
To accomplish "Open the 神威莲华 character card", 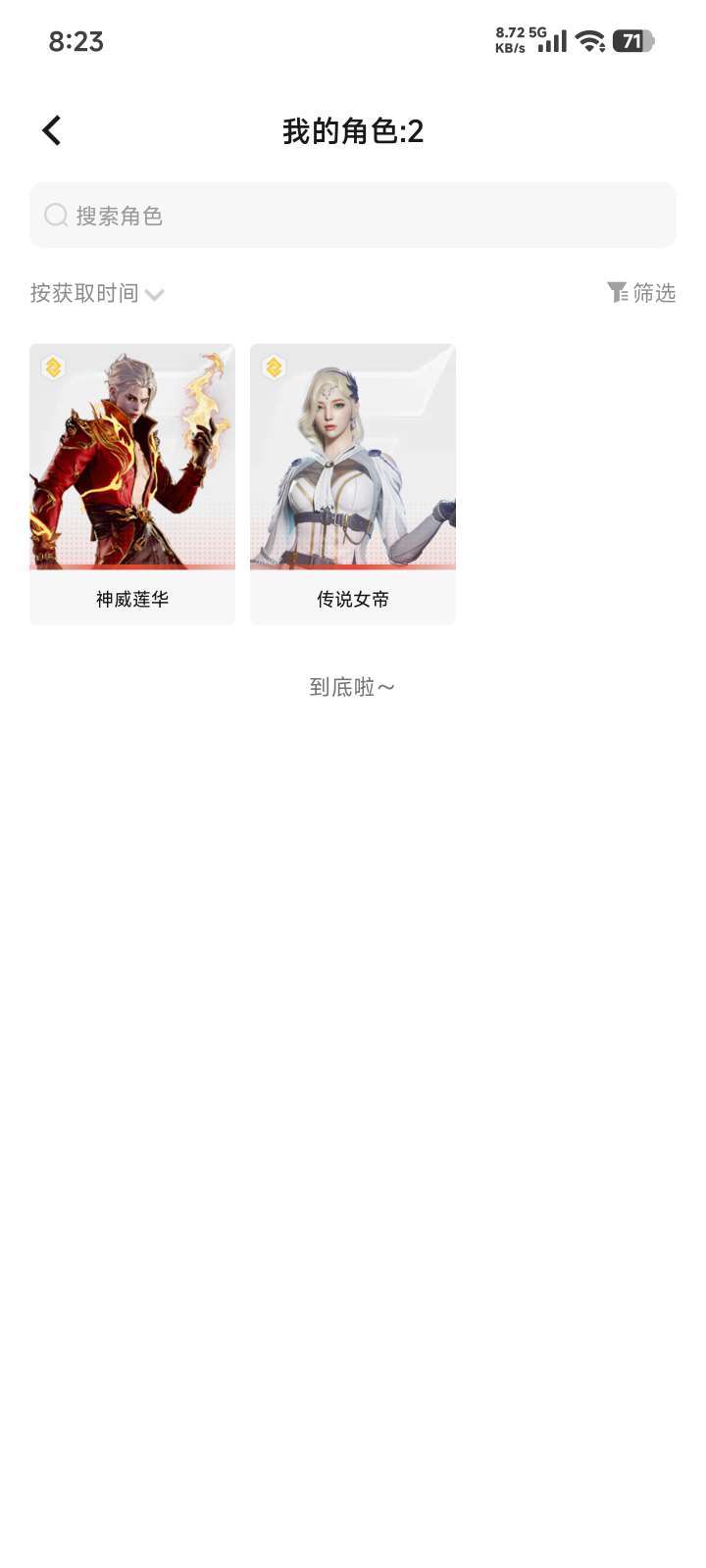I will coord(132,484).
